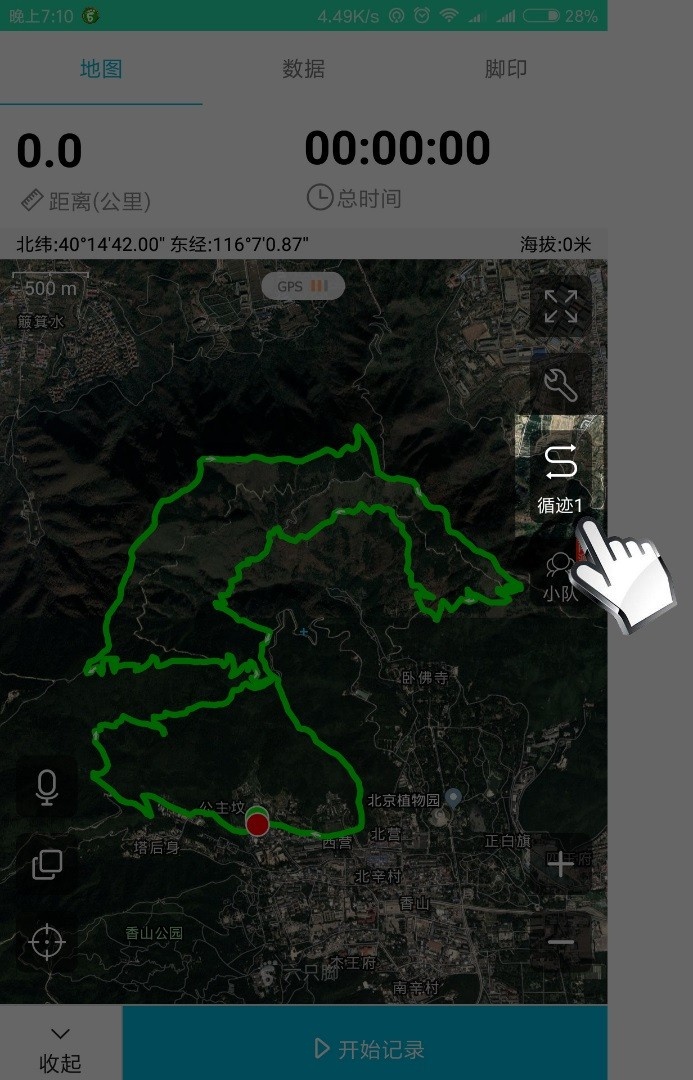Switch to the 脚印 tab
This screenshot has width=693, height=1080.
pyautogui.click(x=505, y=68)
